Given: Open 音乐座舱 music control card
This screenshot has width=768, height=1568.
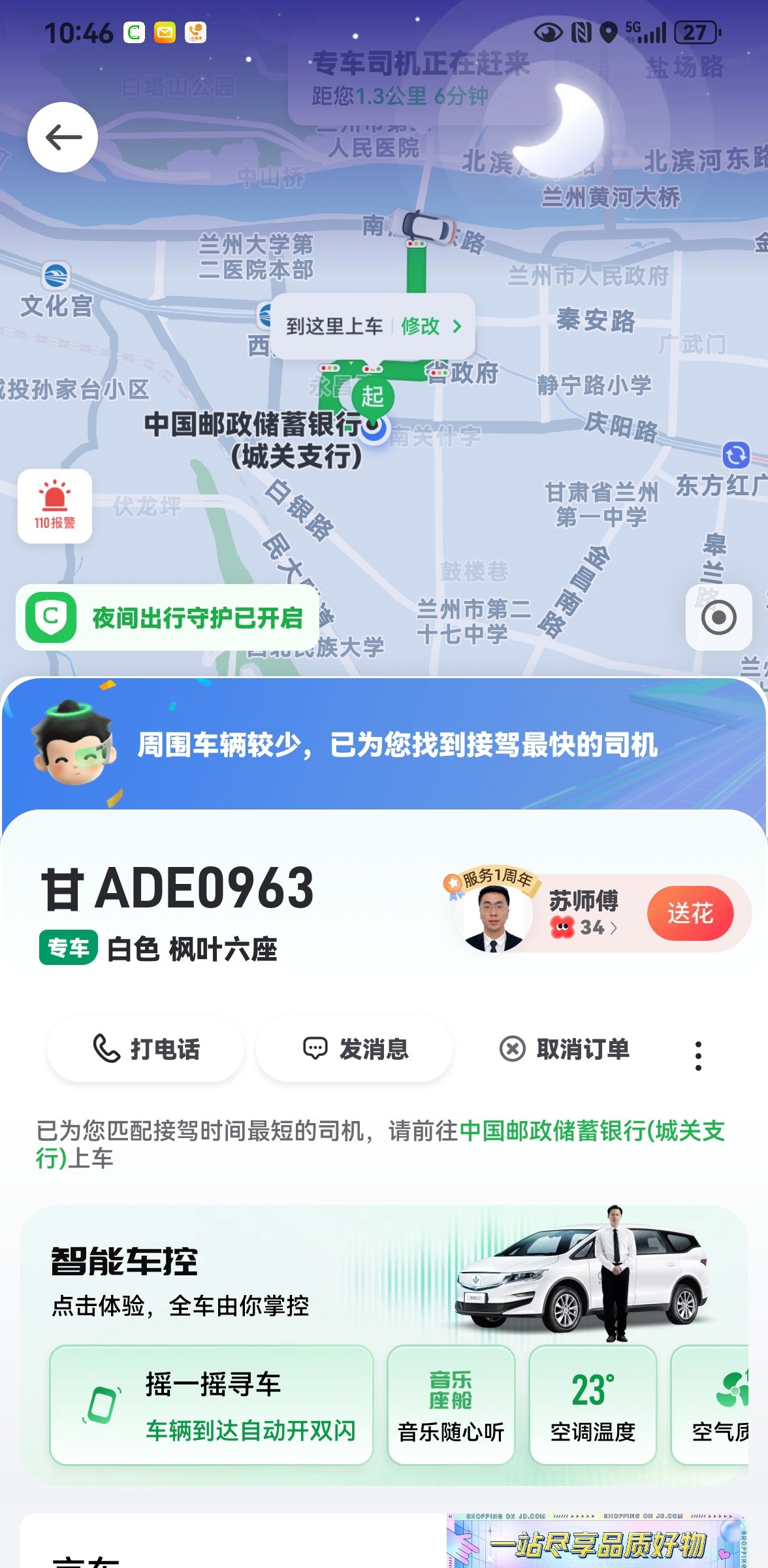Looking at the screenshot, I should (x=451, y=1405).
